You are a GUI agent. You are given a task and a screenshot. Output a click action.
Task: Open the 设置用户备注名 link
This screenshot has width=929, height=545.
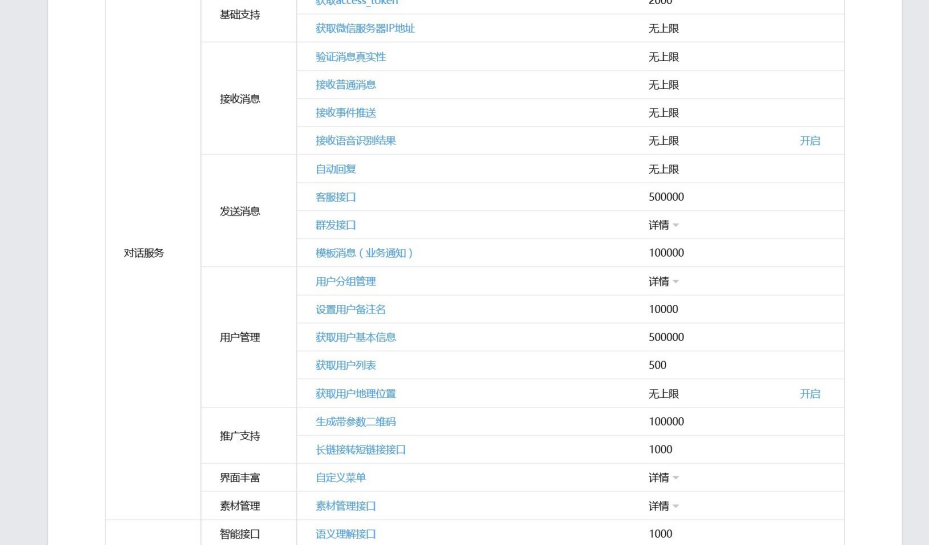coord(350,309)
